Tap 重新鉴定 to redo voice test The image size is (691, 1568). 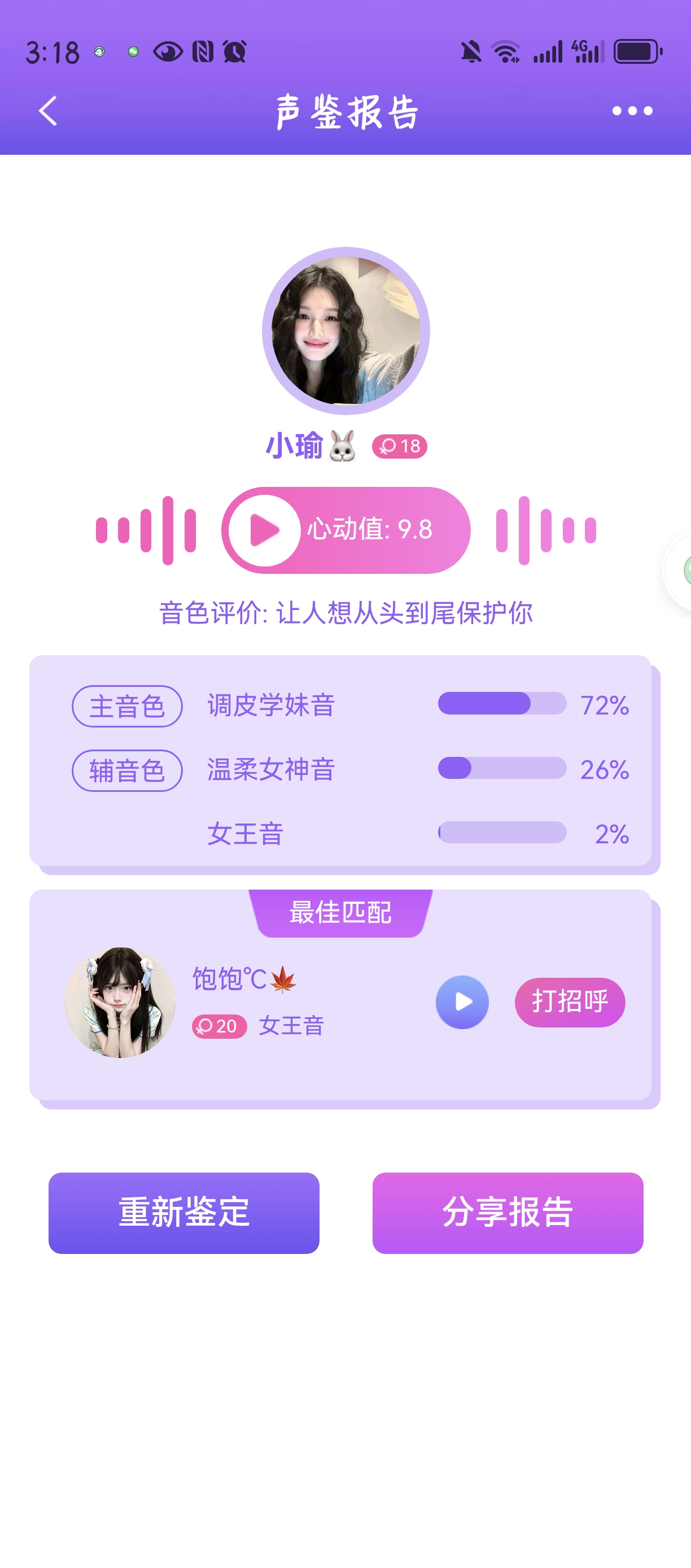(x=183, y=1213)
